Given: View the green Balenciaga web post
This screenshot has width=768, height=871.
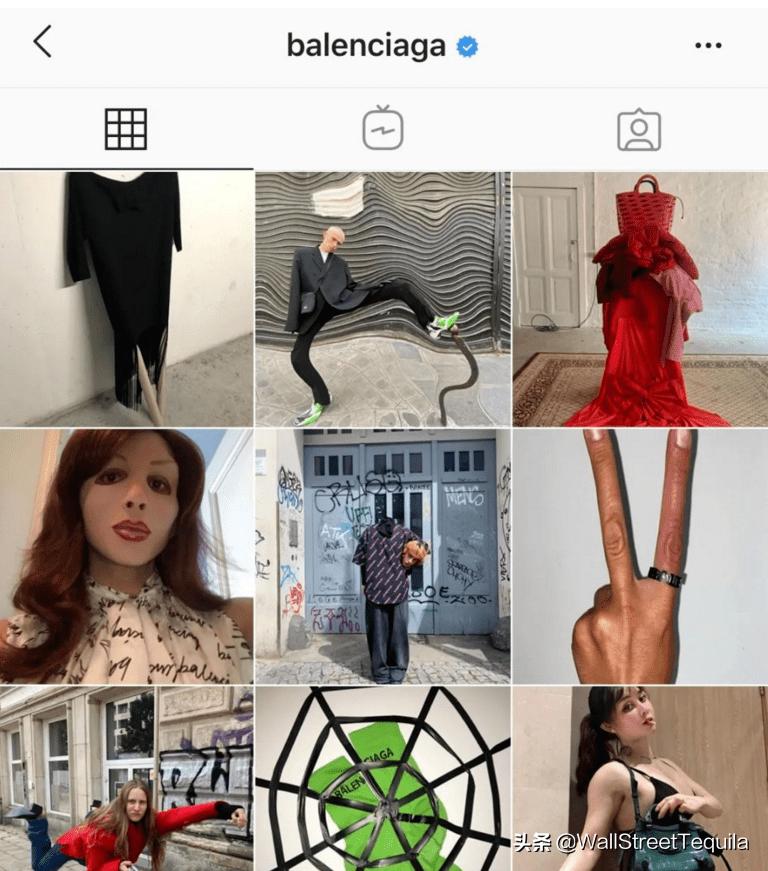Looking at the screenshot, I should 382,778.
